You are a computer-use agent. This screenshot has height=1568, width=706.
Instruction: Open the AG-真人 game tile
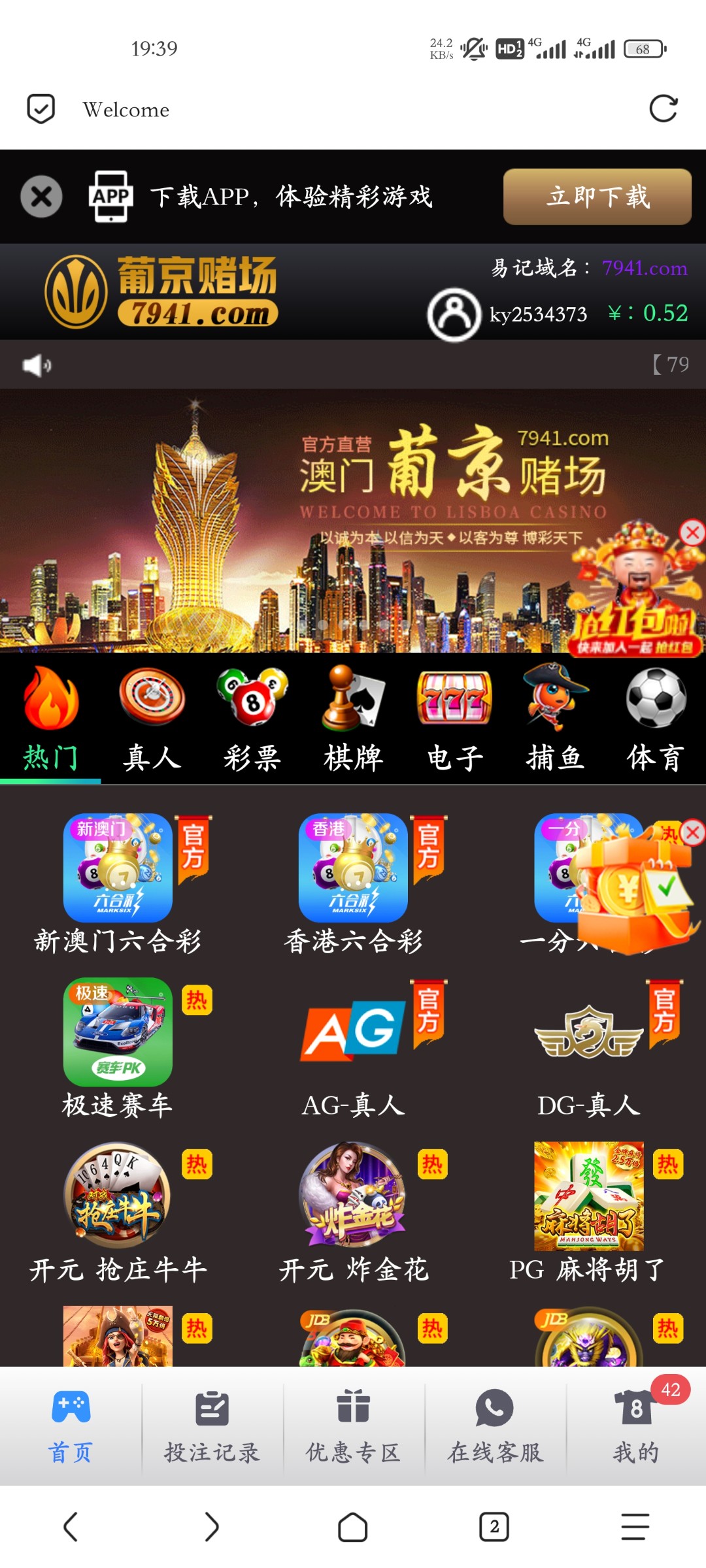[353, 1045]
